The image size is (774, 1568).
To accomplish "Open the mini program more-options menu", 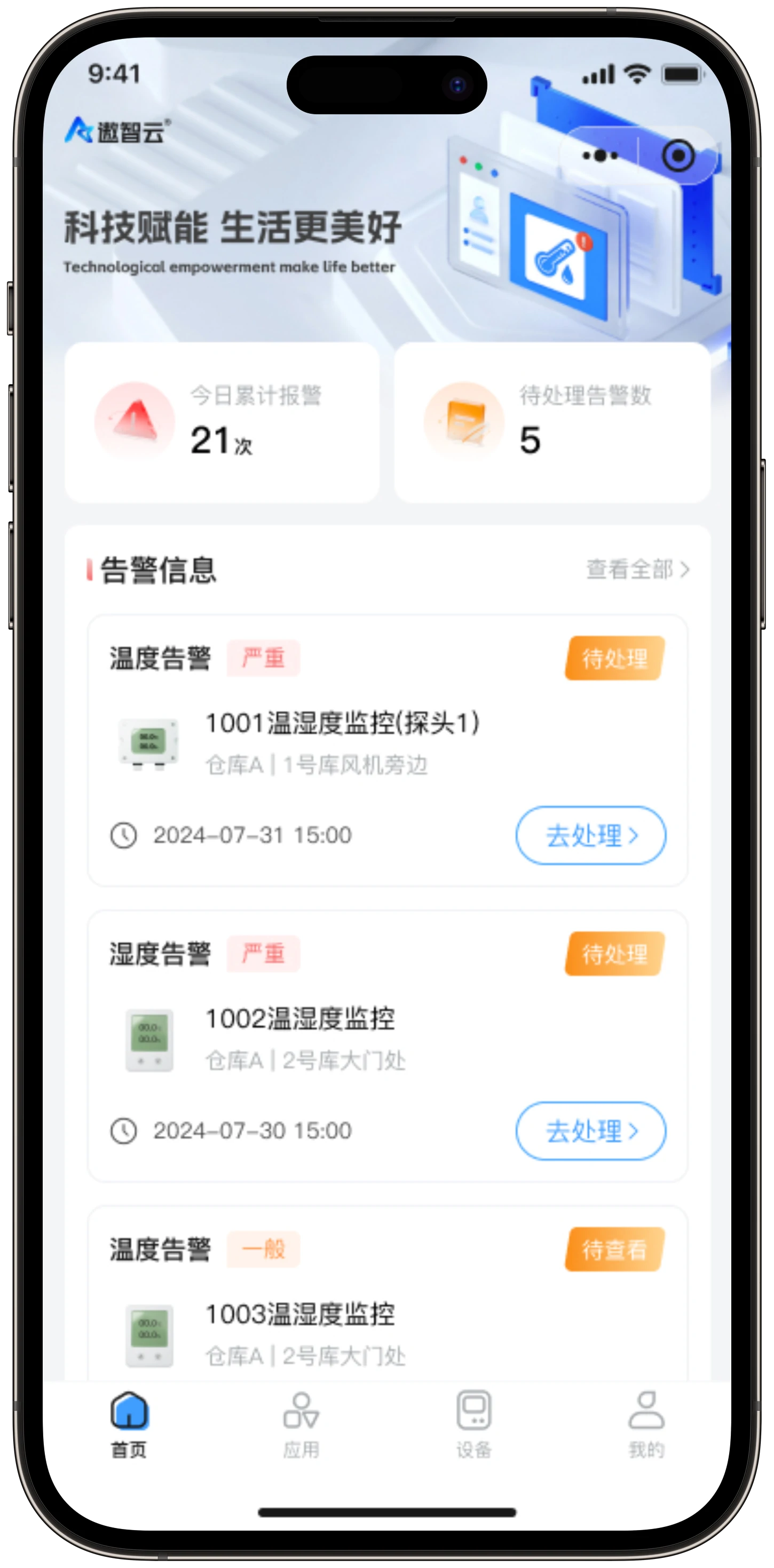I will (599, 156).
